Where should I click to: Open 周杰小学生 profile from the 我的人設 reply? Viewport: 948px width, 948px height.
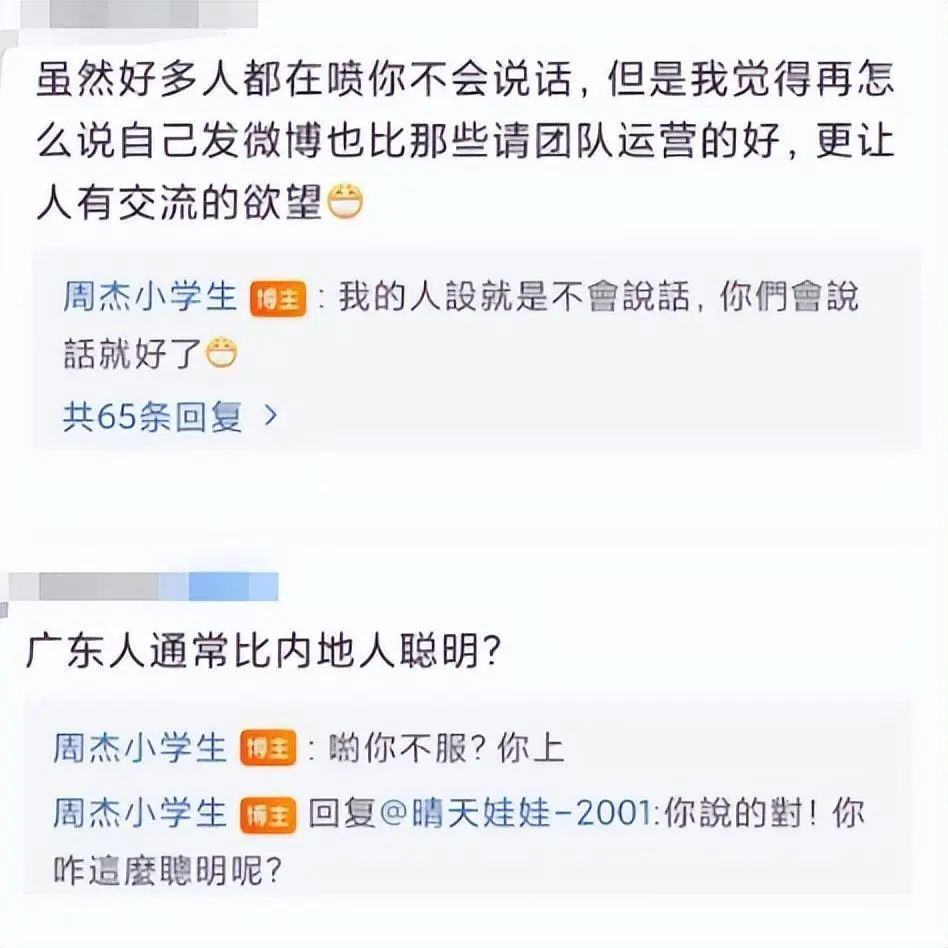point(150,297)
